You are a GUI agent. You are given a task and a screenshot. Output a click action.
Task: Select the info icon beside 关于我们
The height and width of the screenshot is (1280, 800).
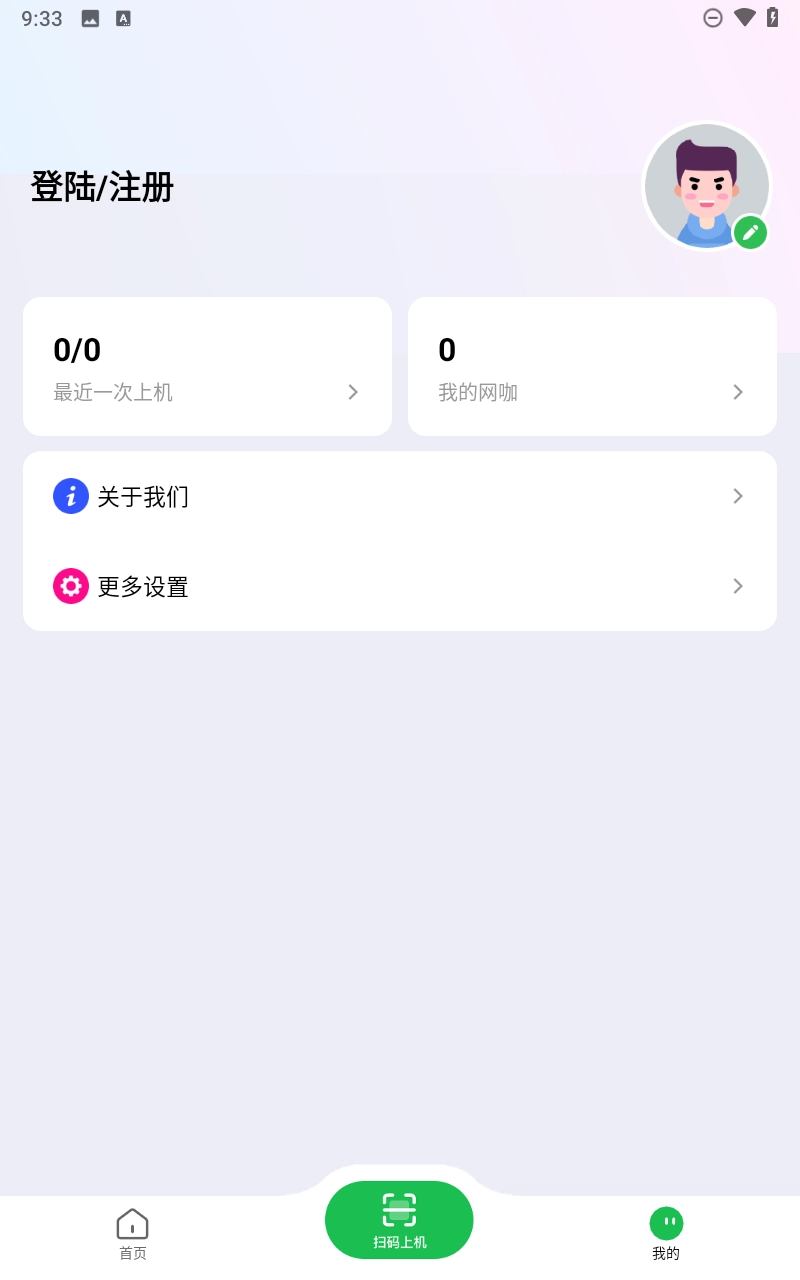click(x=71, y=496)
